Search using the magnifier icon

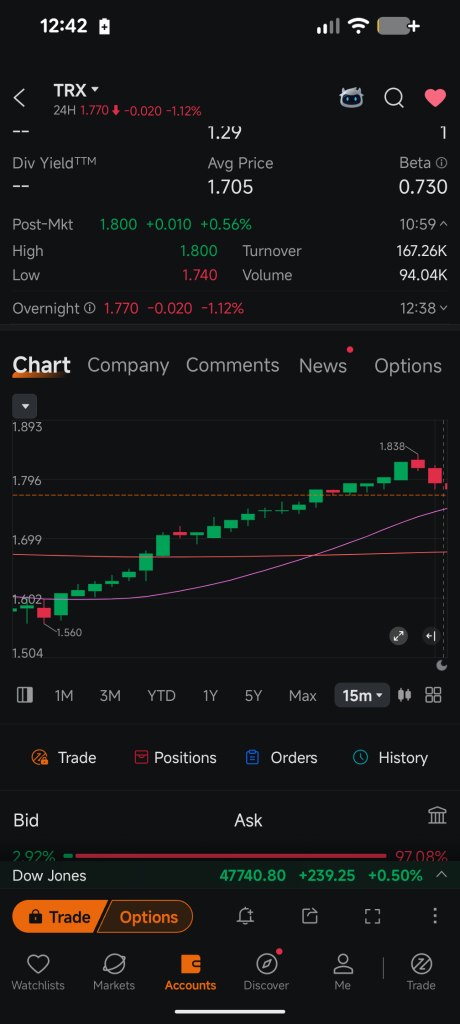393,98
